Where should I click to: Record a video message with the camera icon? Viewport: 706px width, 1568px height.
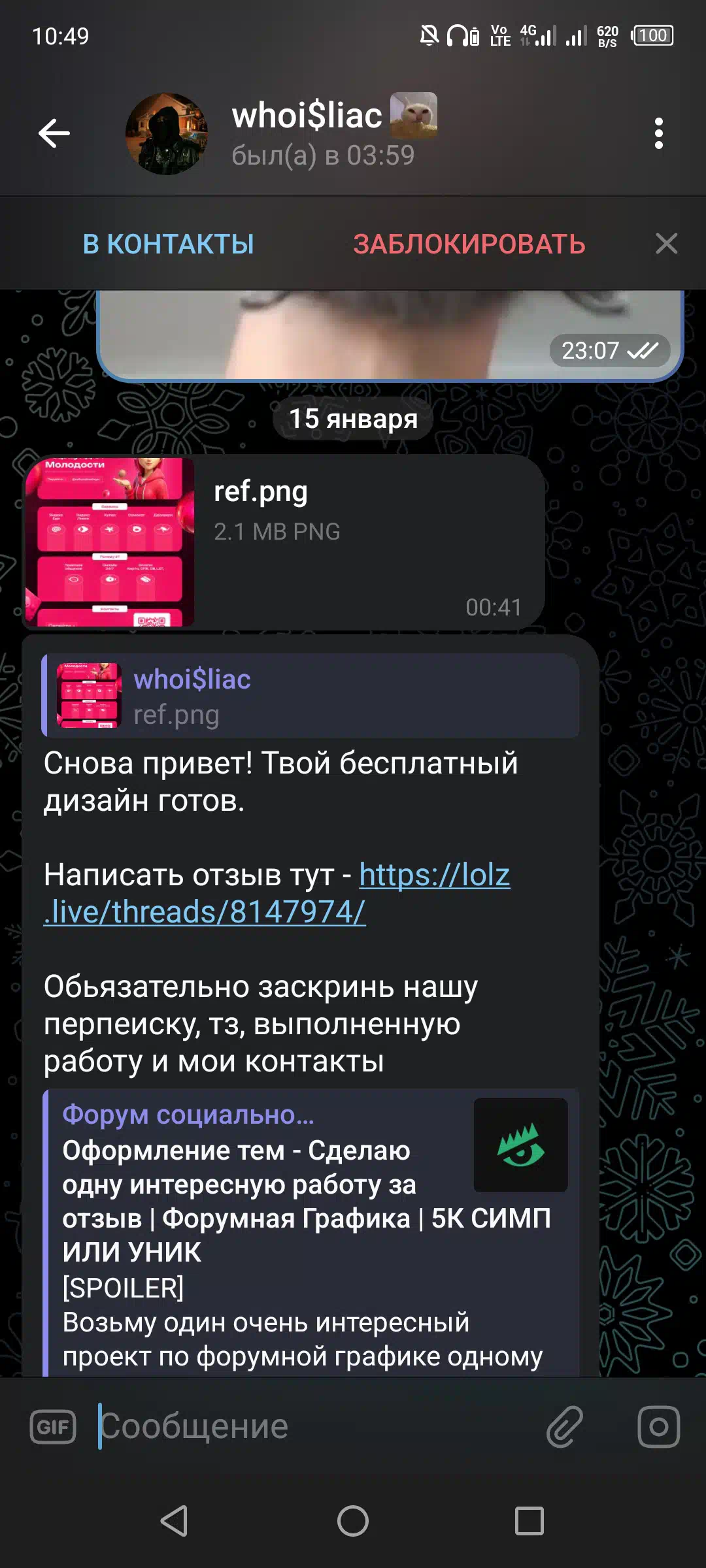(659, 1426)
